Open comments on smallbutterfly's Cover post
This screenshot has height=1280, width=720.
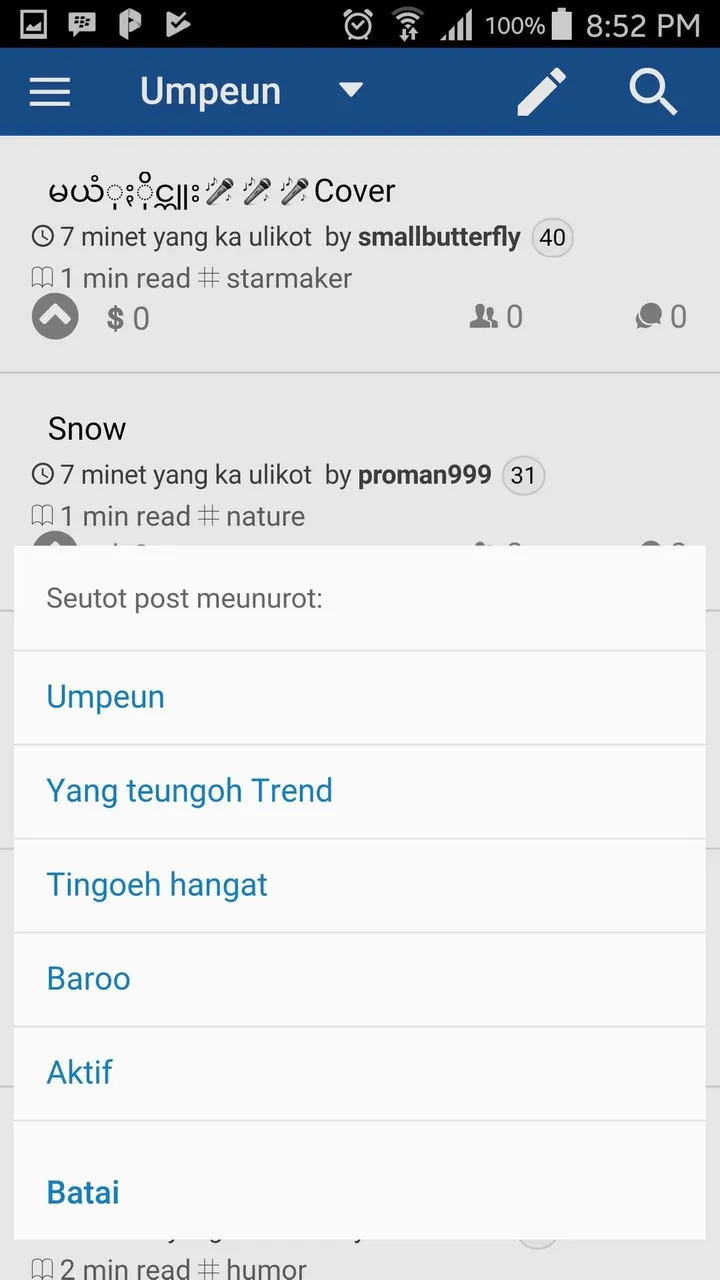coord(661,318)
